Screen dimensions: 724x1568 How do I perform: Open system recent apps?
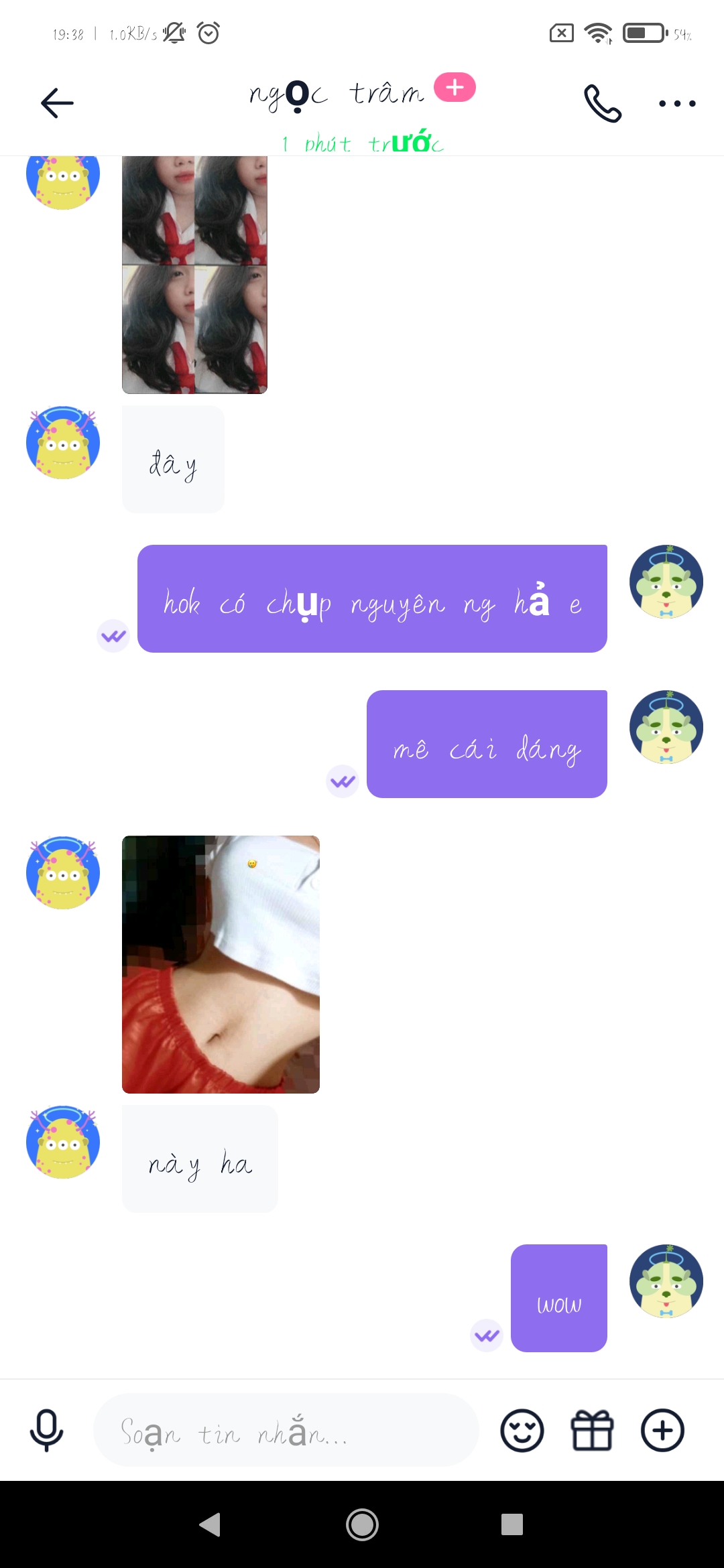coord(511,1524)
